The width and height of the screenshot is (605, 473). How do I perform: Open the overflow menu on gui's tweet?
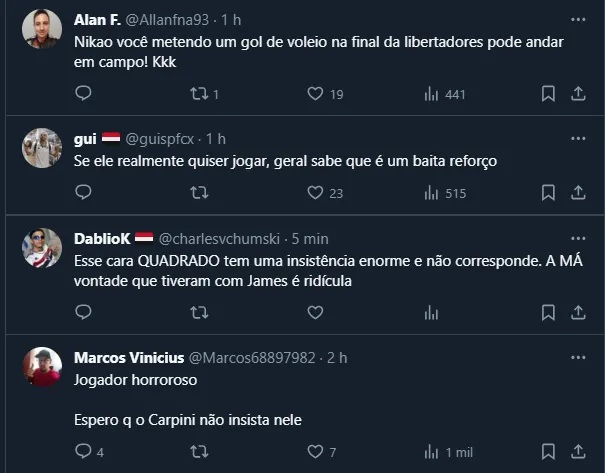pos(577,137)
